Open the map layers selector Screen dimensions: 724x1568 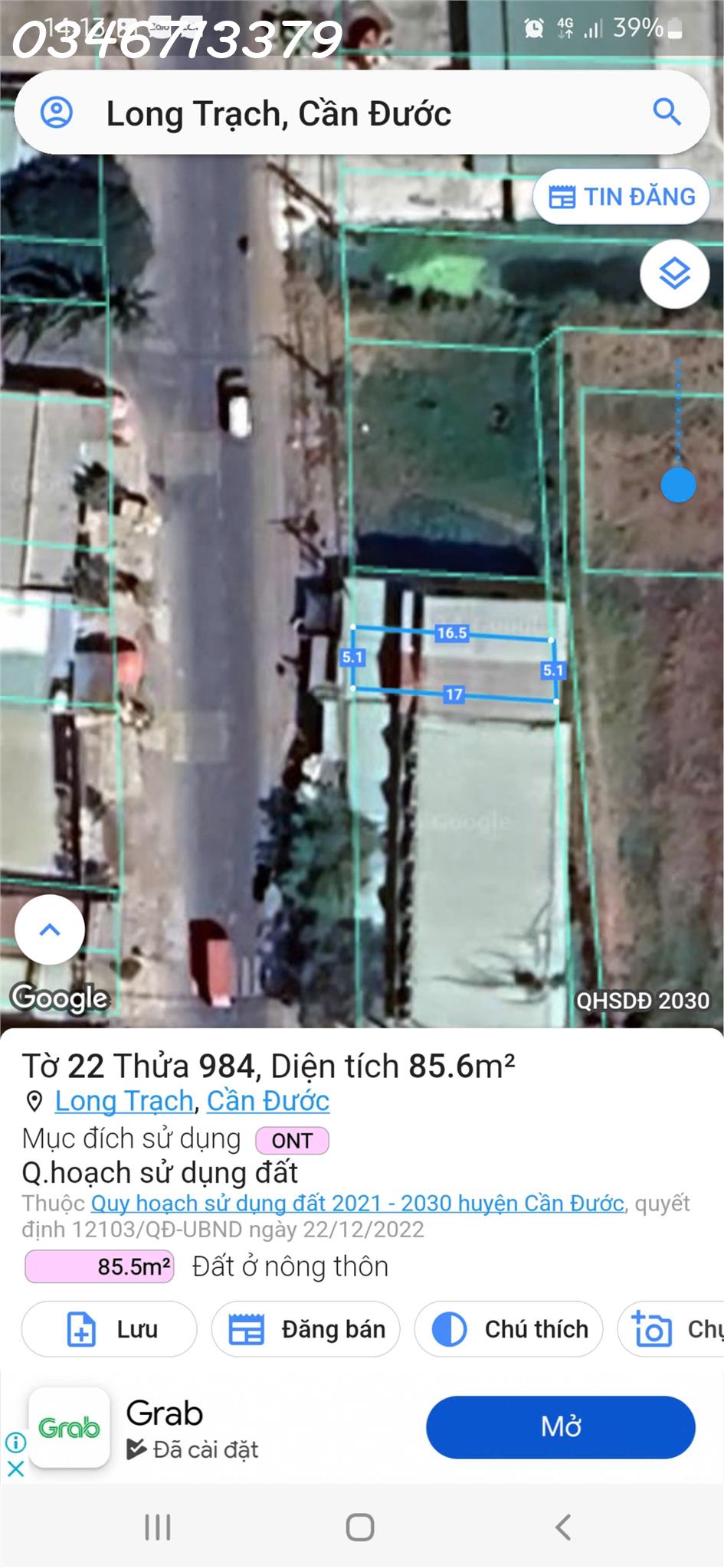(674, 274)
